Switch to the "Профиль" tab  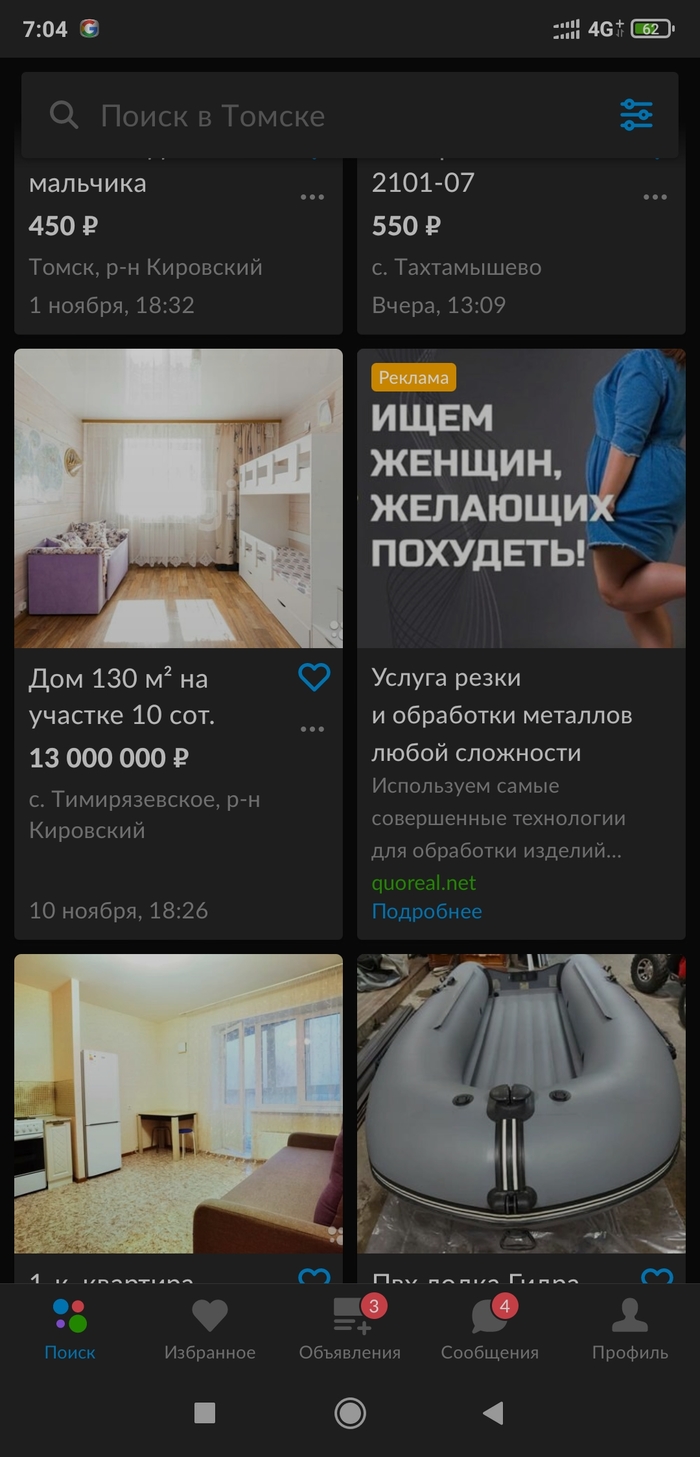pyautogui.click(x=630, y=1330)
